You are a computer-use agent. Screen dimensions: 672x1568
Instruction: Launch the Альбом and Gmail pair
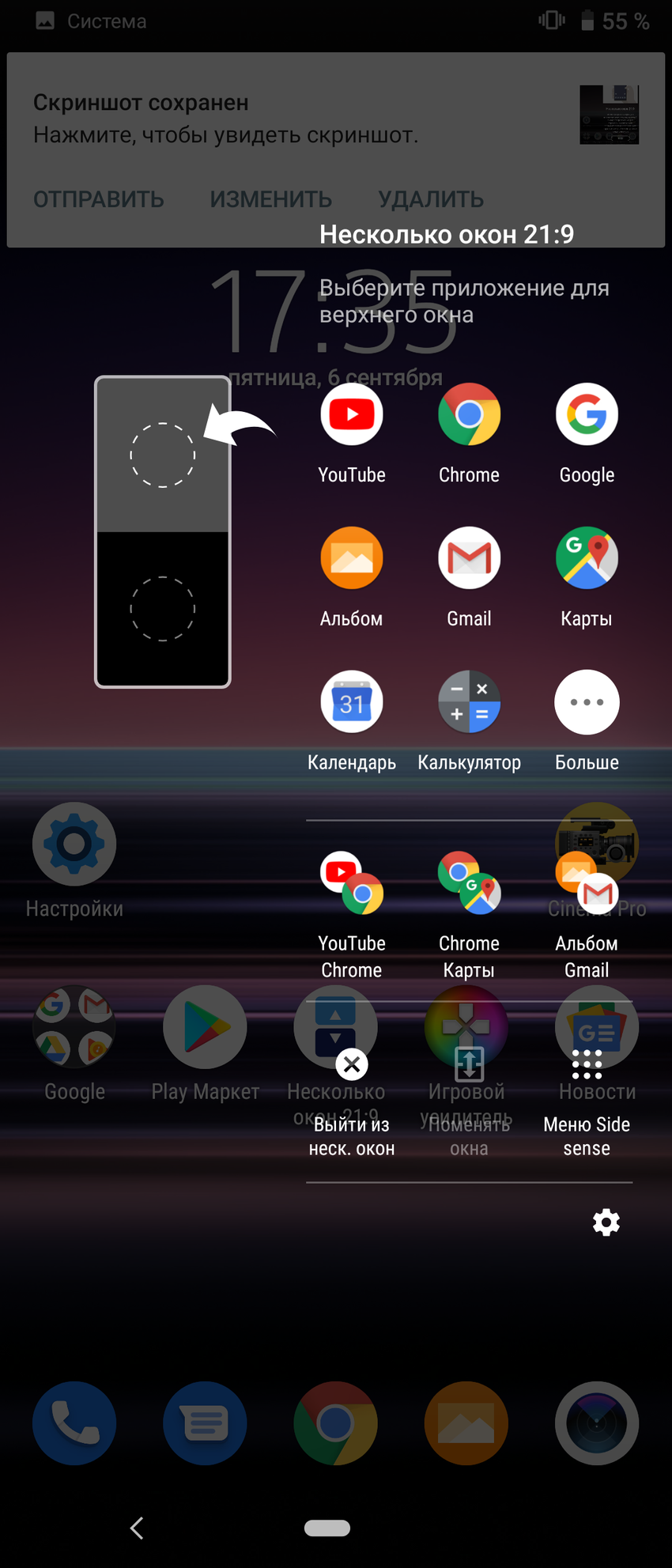(x=587, y=883)
